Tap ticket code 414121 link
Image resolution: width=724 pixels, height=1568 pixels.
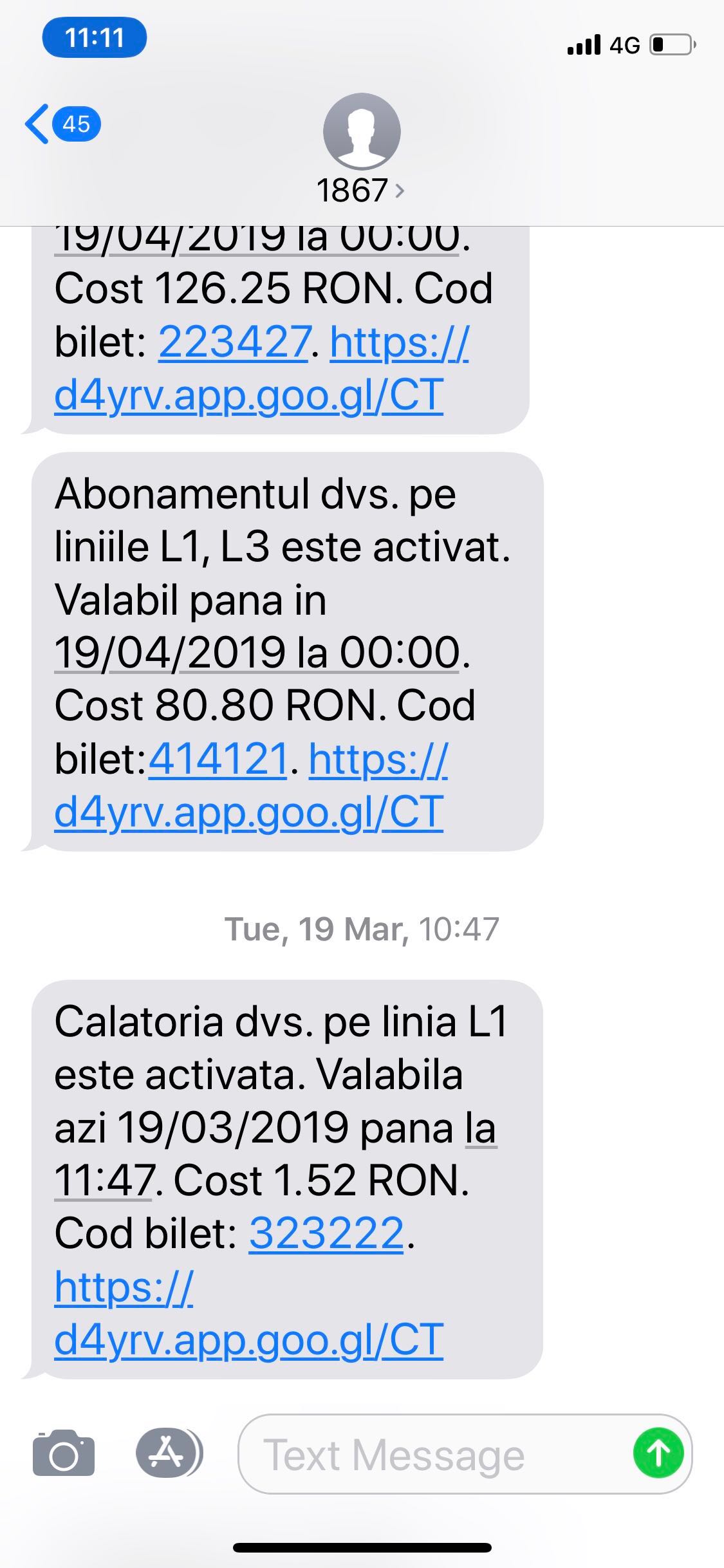pos(218,759)
